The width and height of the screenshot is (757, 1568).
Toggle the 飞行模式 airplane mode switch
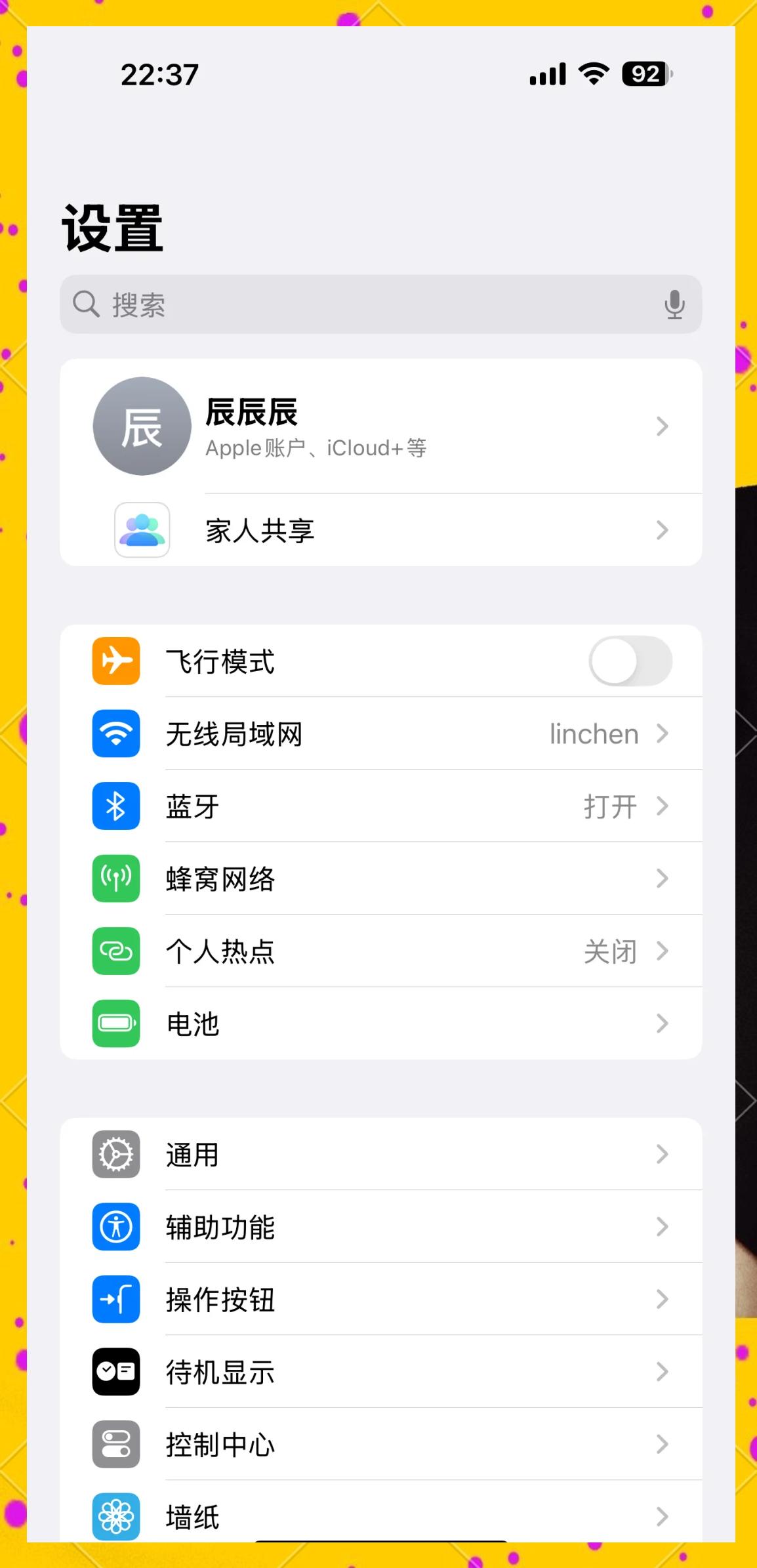(630, 661)
